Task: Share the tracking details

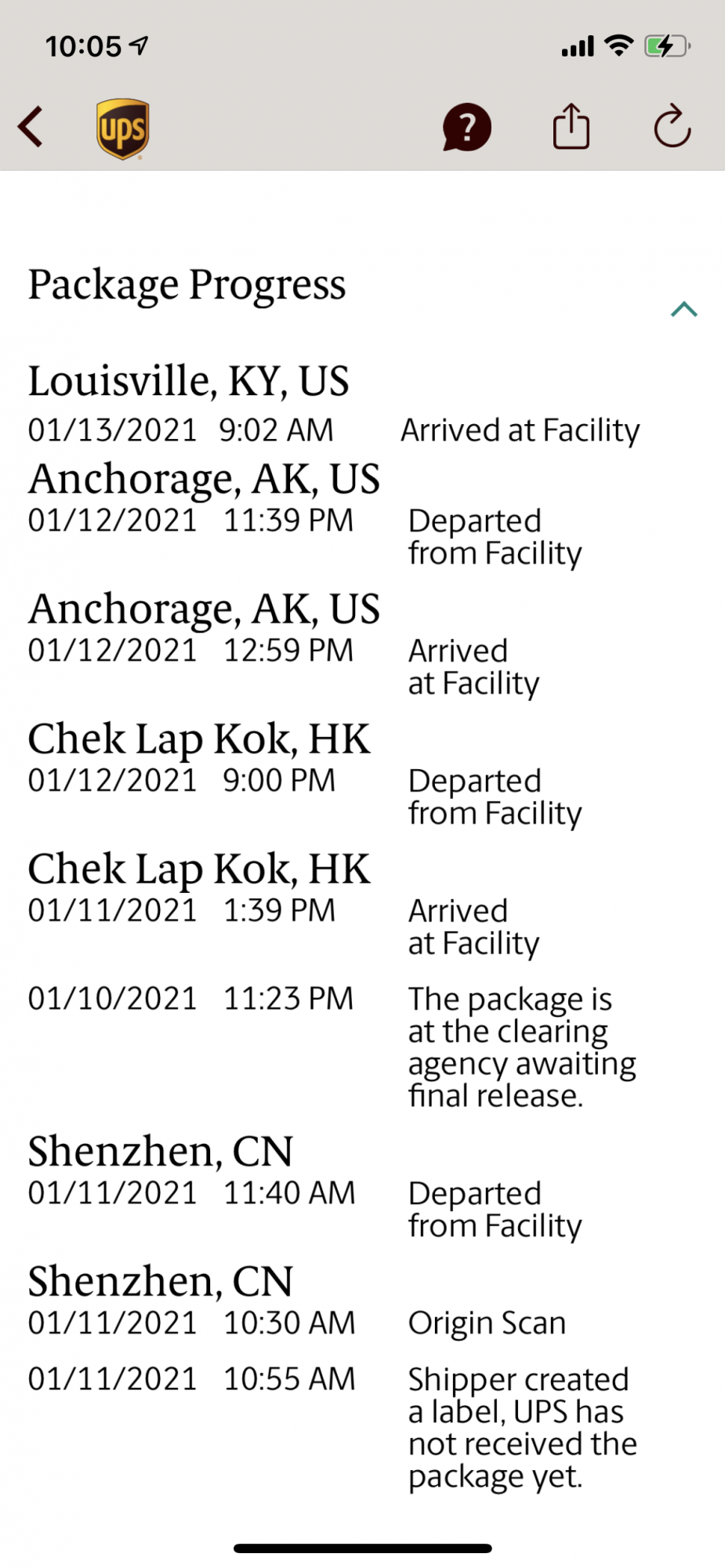Action: [571, 127]
